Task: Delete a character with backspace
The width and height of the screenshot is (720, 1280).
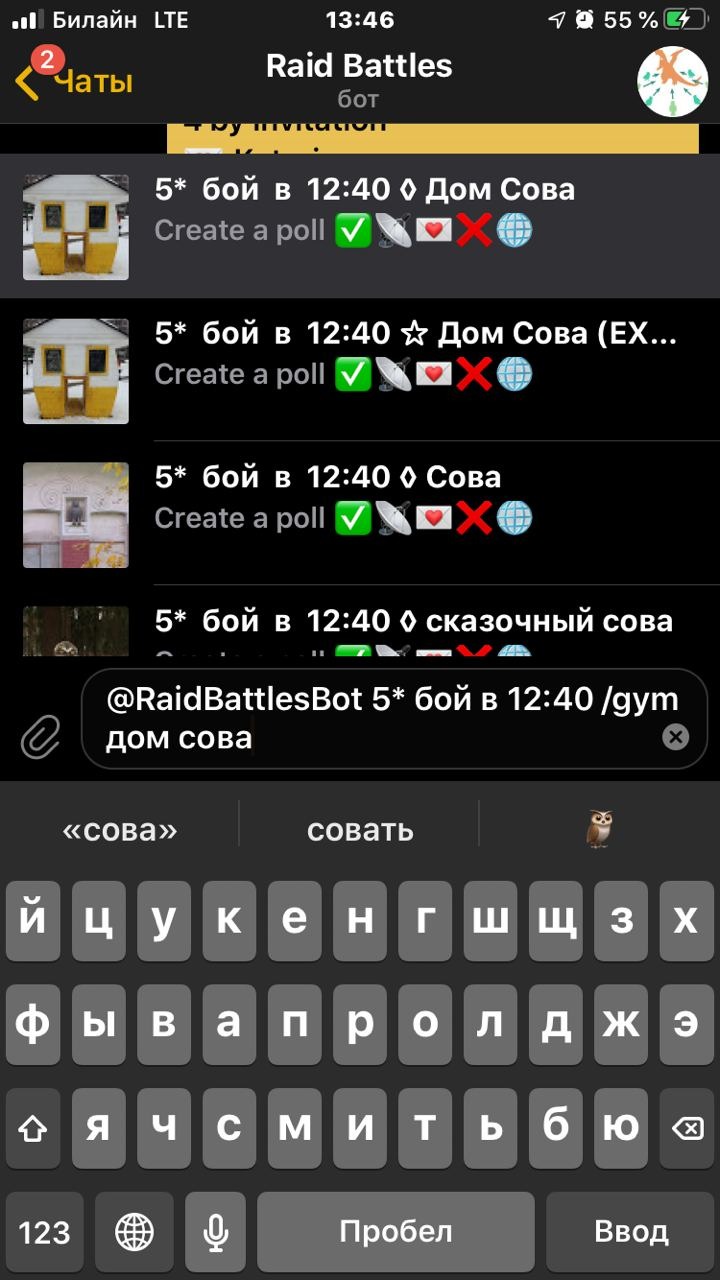Action: (687, 1127)
